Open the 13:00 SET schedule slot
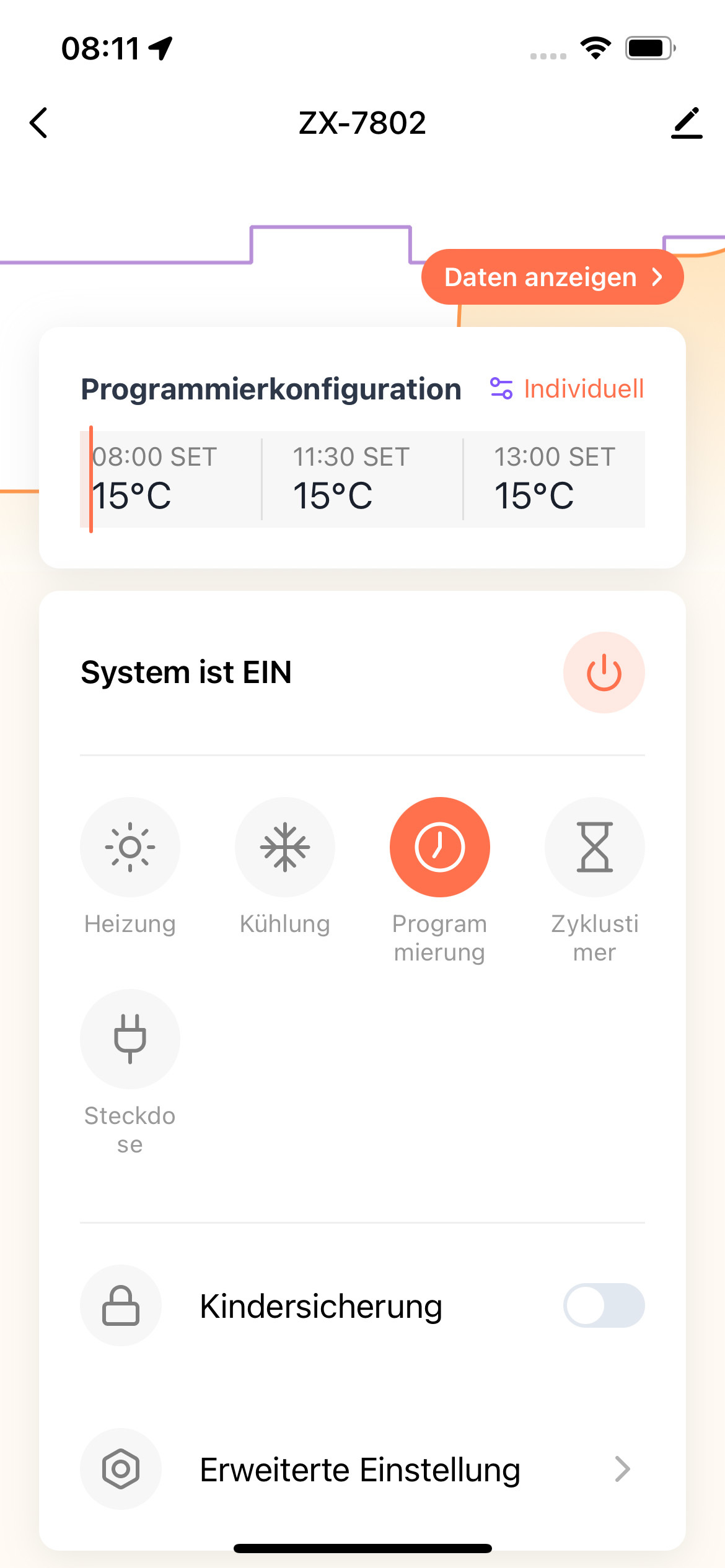 click(x=554, y=479)
